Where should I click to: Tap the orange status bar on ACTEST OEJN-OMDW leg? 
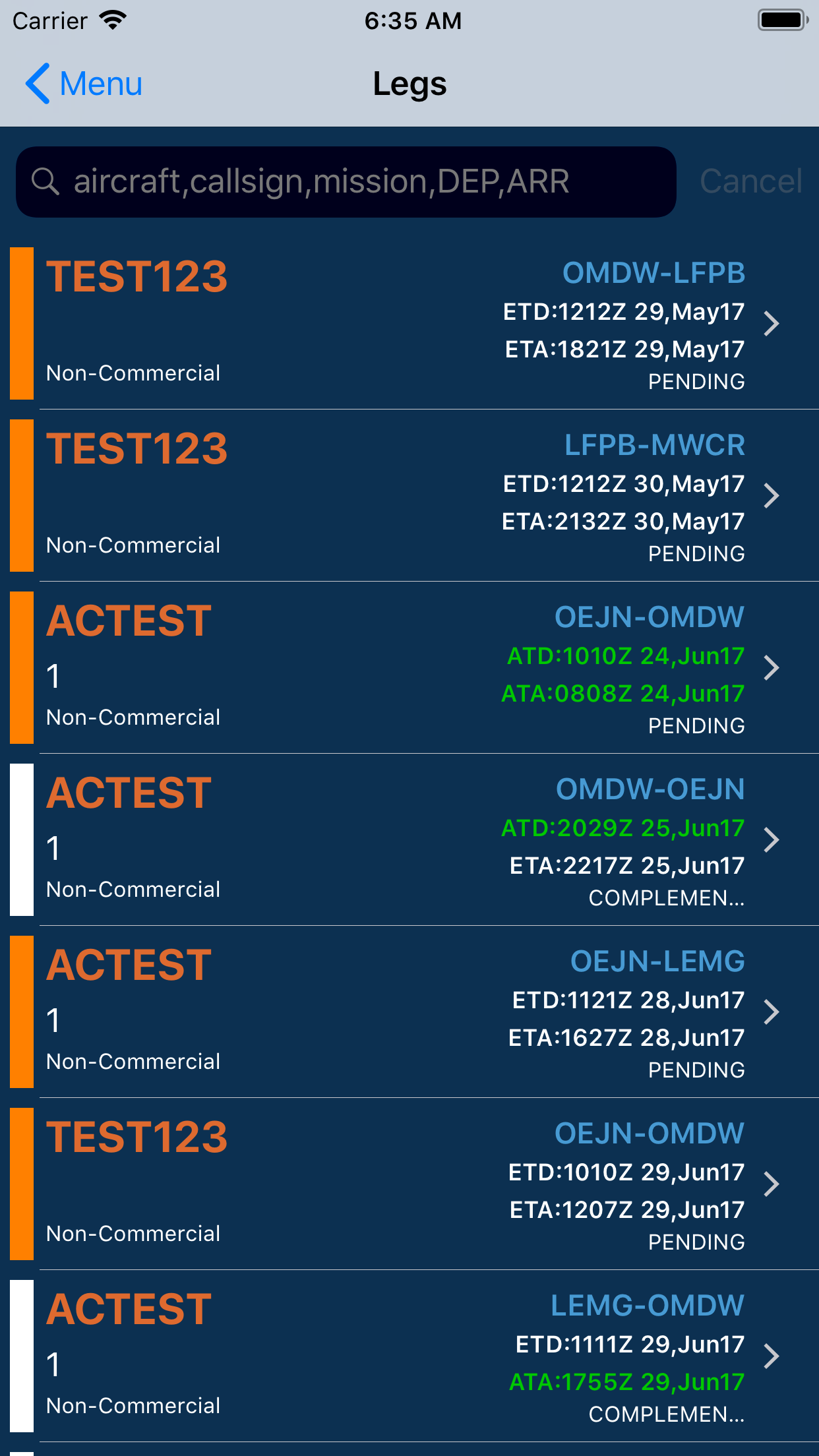click(x=22, y=667)
